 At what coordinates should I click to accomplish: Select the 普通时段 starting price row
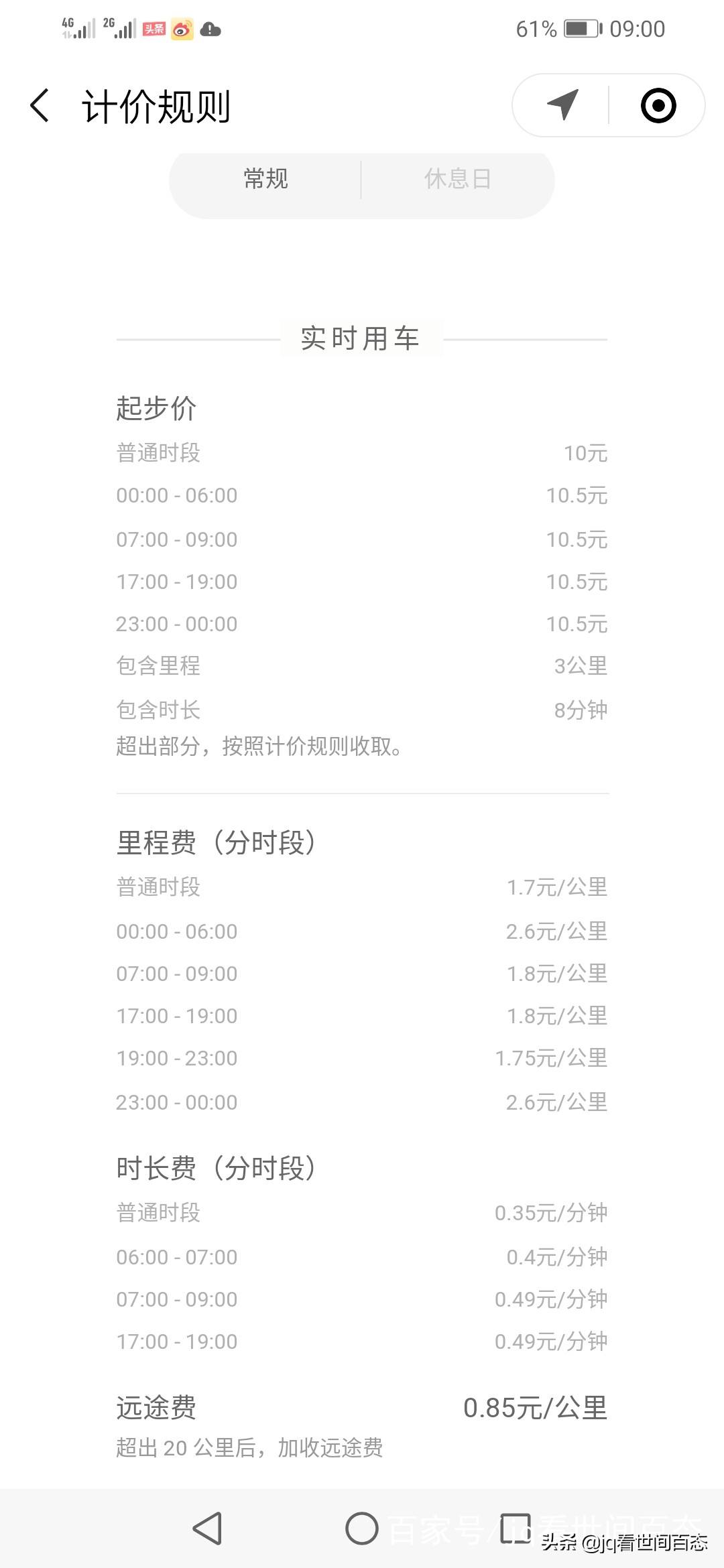click(159, 453)
